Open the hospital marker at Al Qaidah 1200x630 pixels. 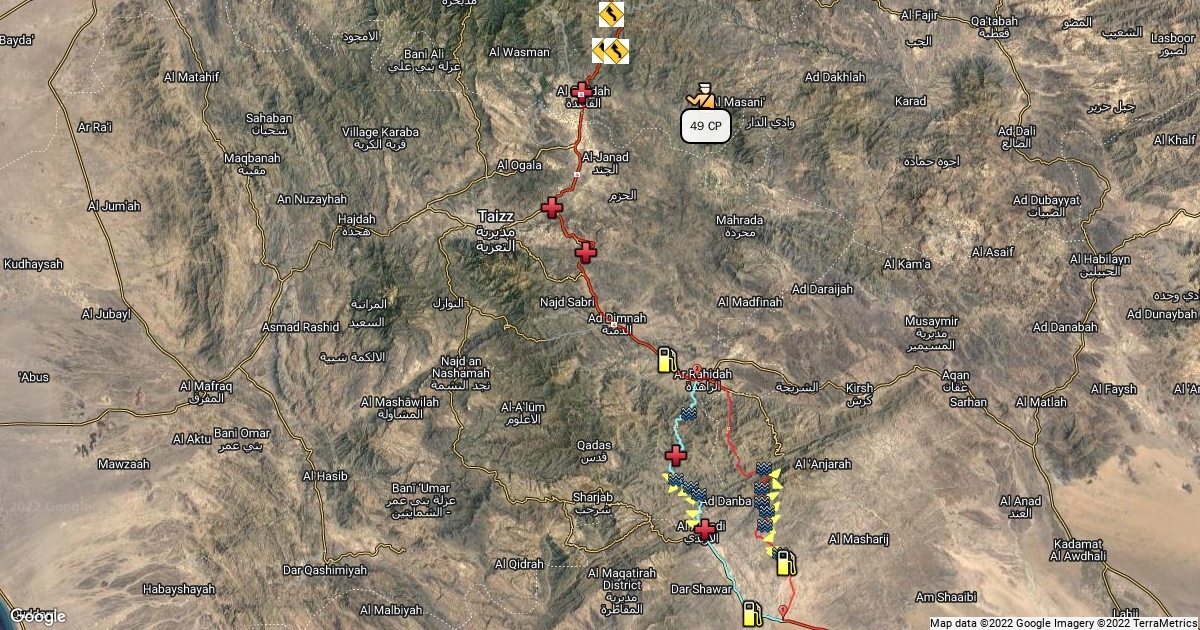582,92
